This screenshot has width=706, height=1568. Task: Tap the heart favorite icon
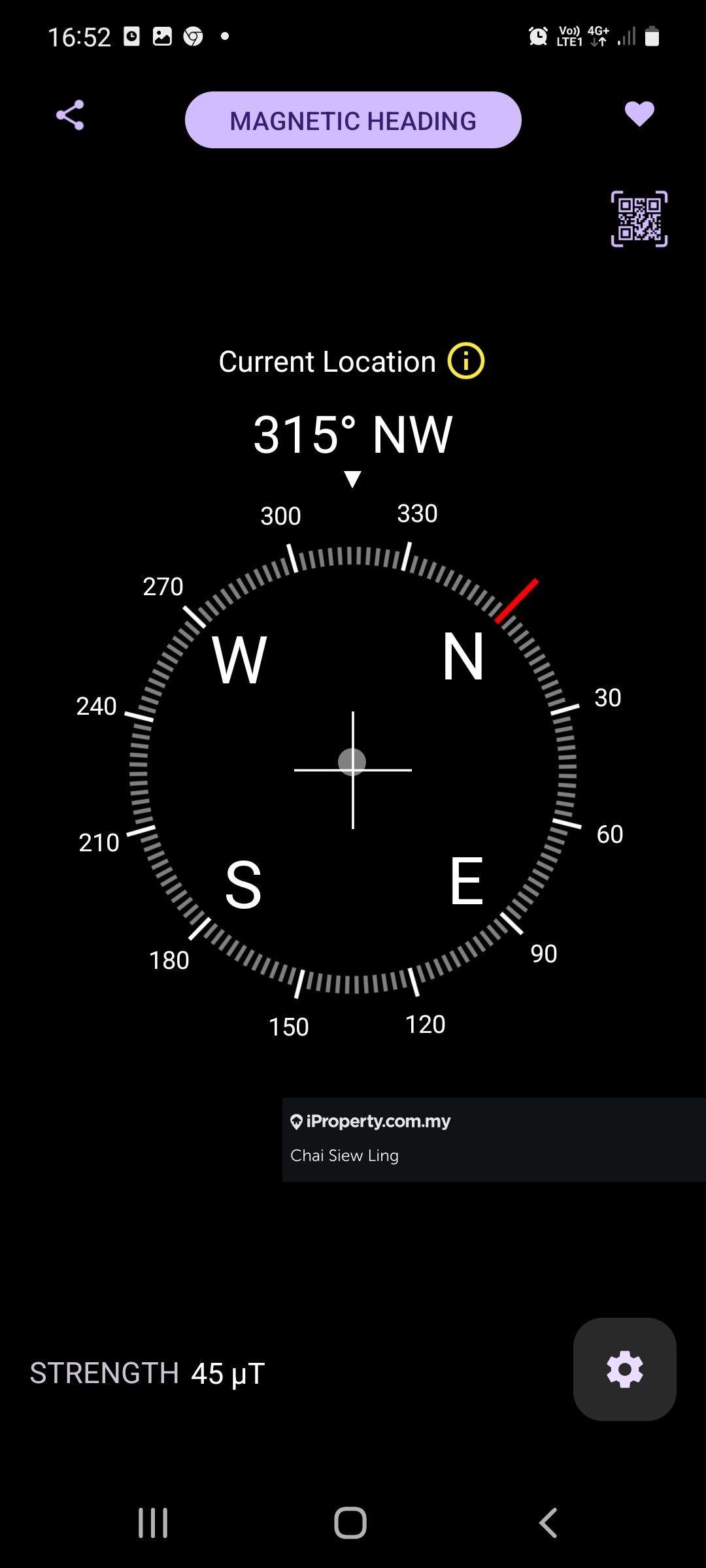point(639,114)
